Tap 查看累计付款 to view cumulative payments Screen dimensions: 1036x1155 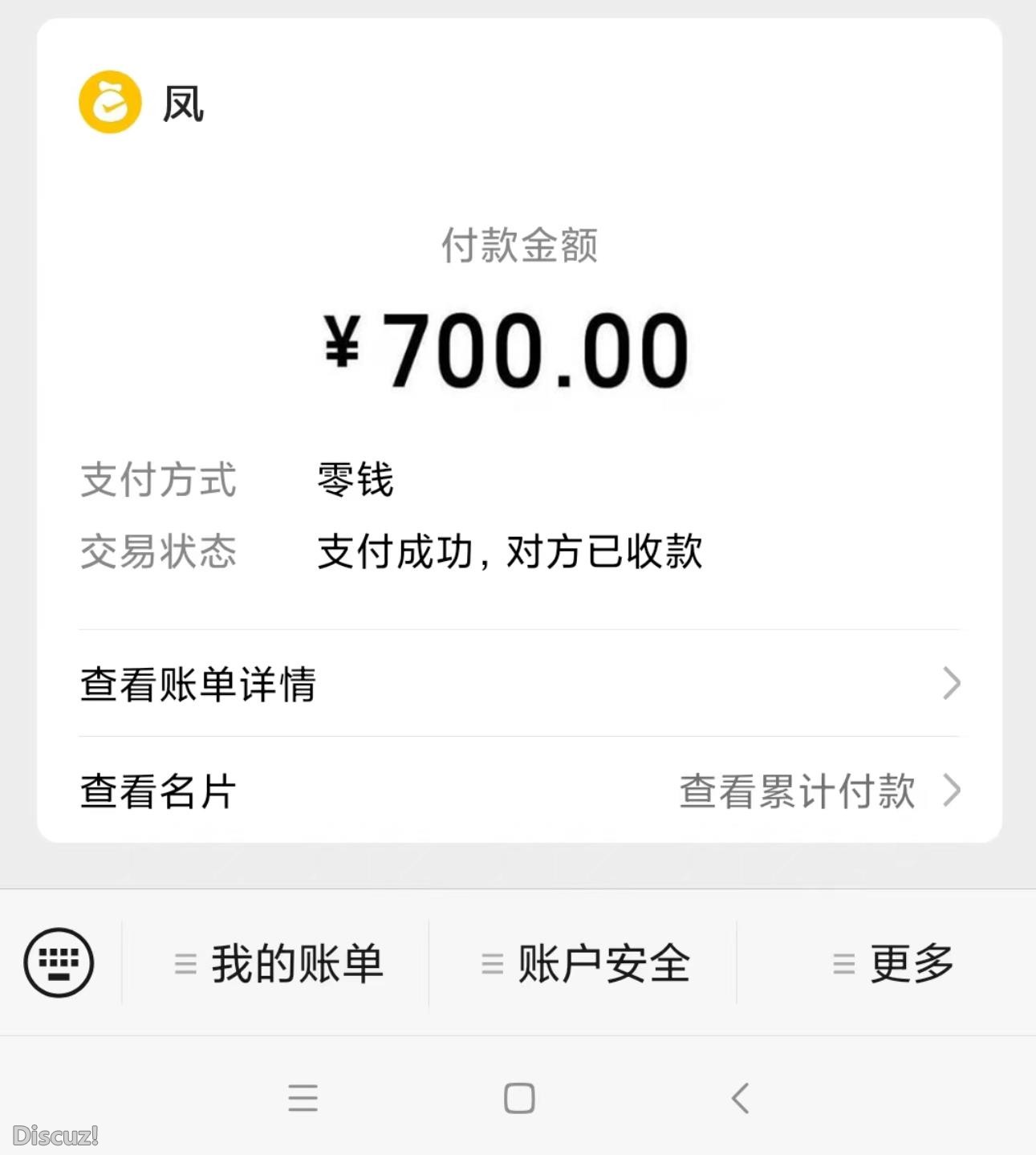point(798,790)
